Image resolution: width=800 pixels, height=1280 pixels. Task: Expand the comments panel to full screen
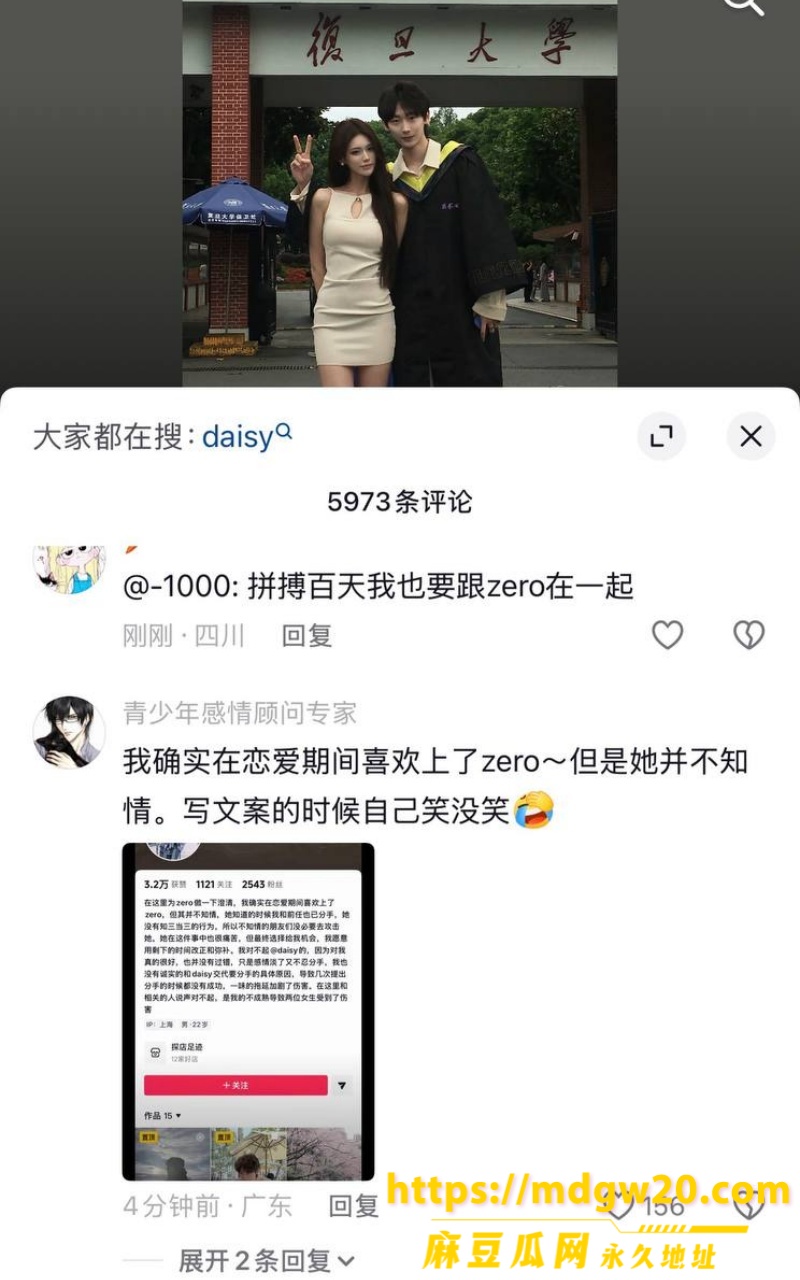[x=661, y=436]
